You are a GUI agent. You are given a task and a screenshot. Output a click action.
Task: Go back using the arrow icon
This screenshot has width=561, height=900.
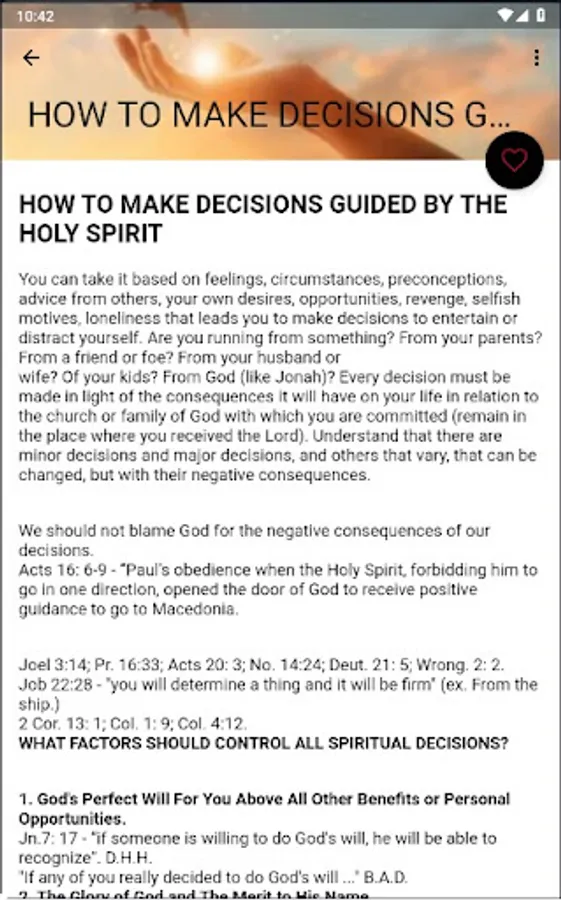(31, 57)
